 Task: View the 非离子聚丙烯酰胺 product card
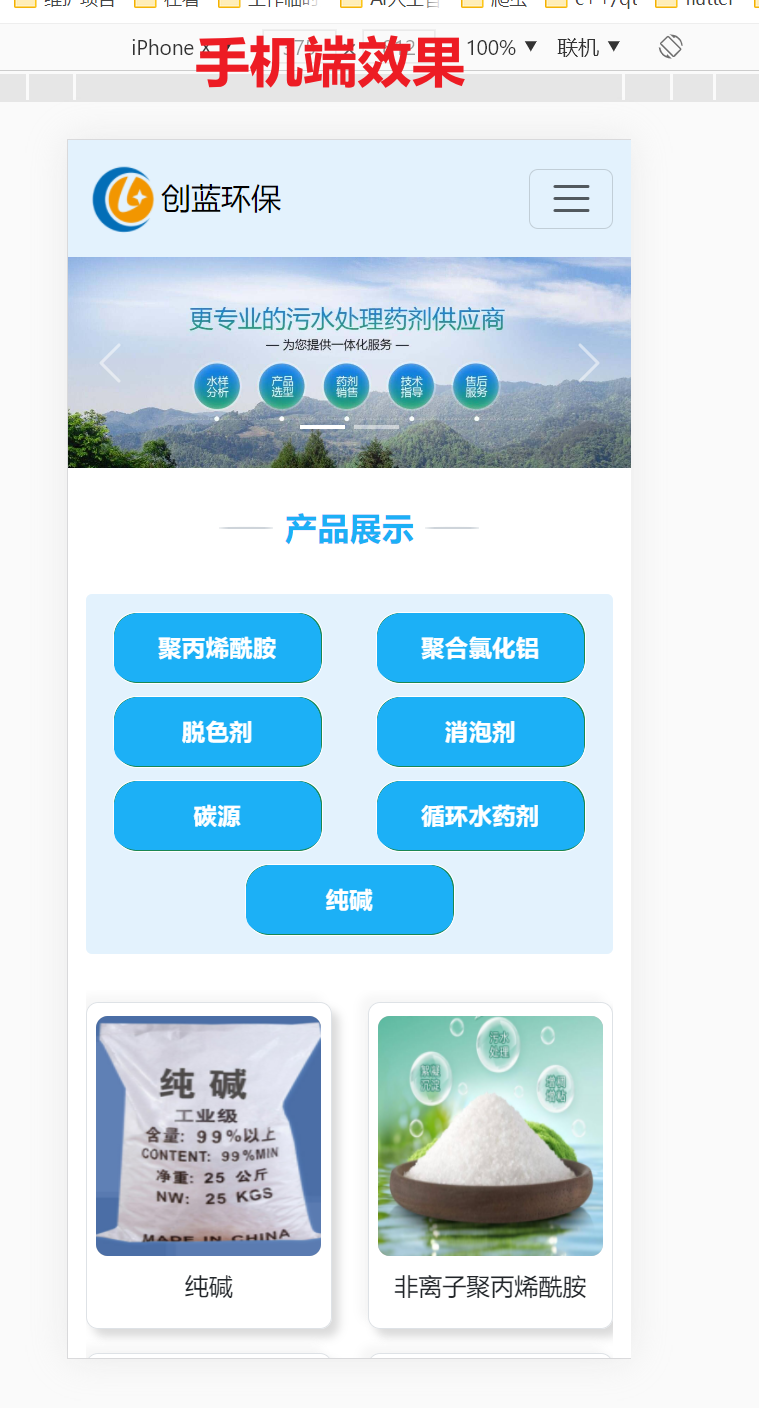490,1164
